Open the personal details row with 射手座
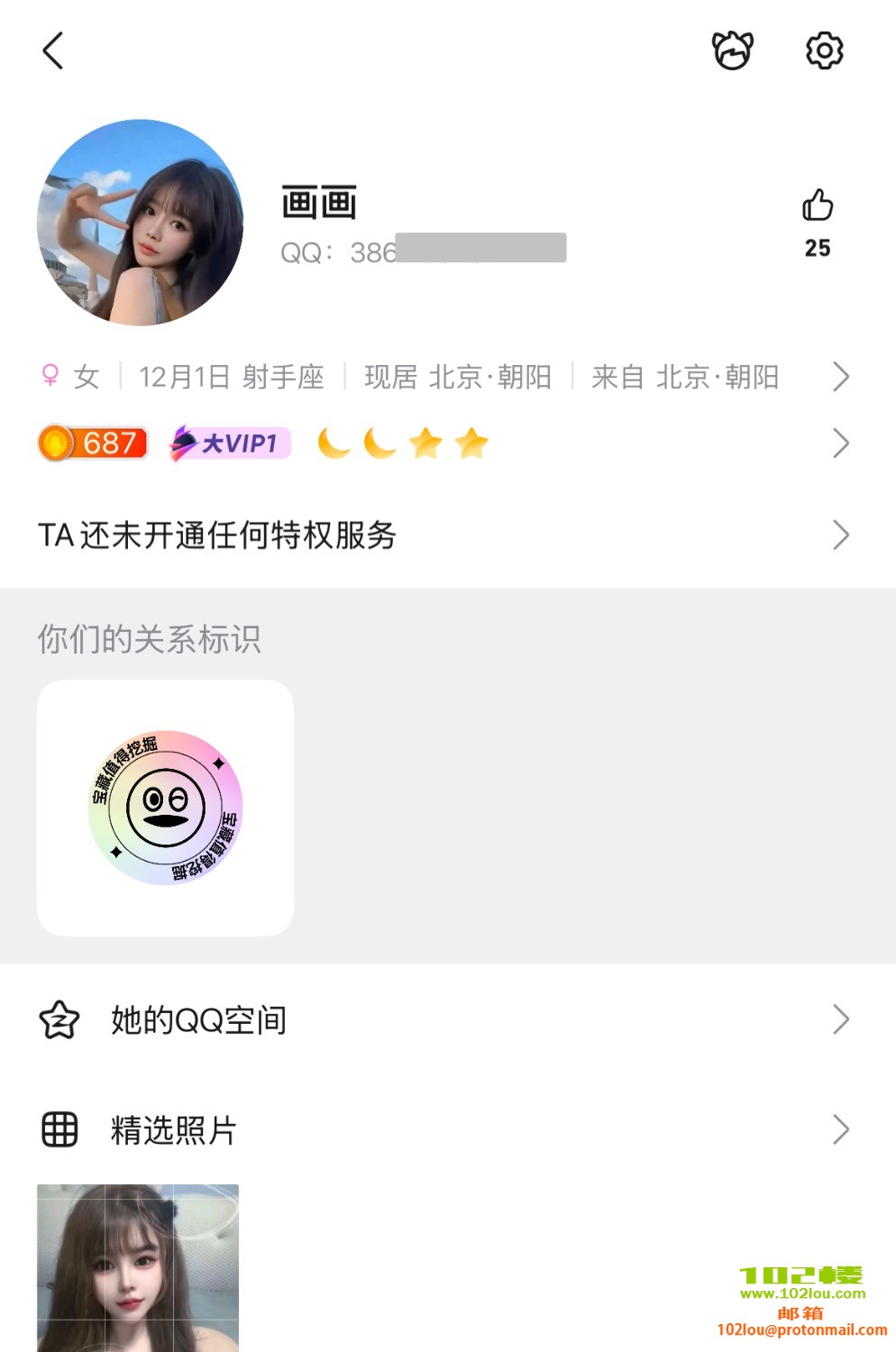This screenshot has height=1352, width=896. tap(442, 377)
